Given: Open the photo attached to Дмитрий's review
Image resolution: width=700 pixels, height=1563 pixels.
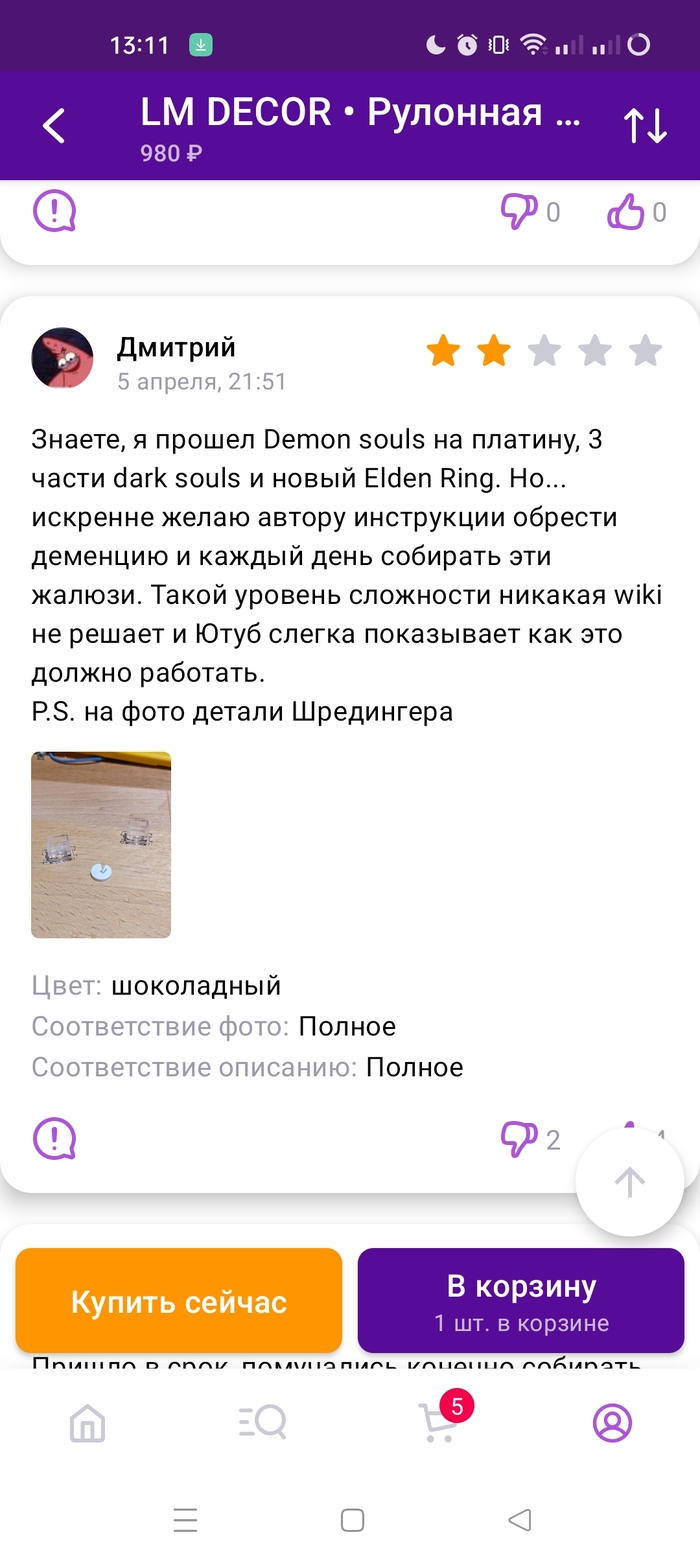Looking at the screenshot, I should tap(101, 845).
